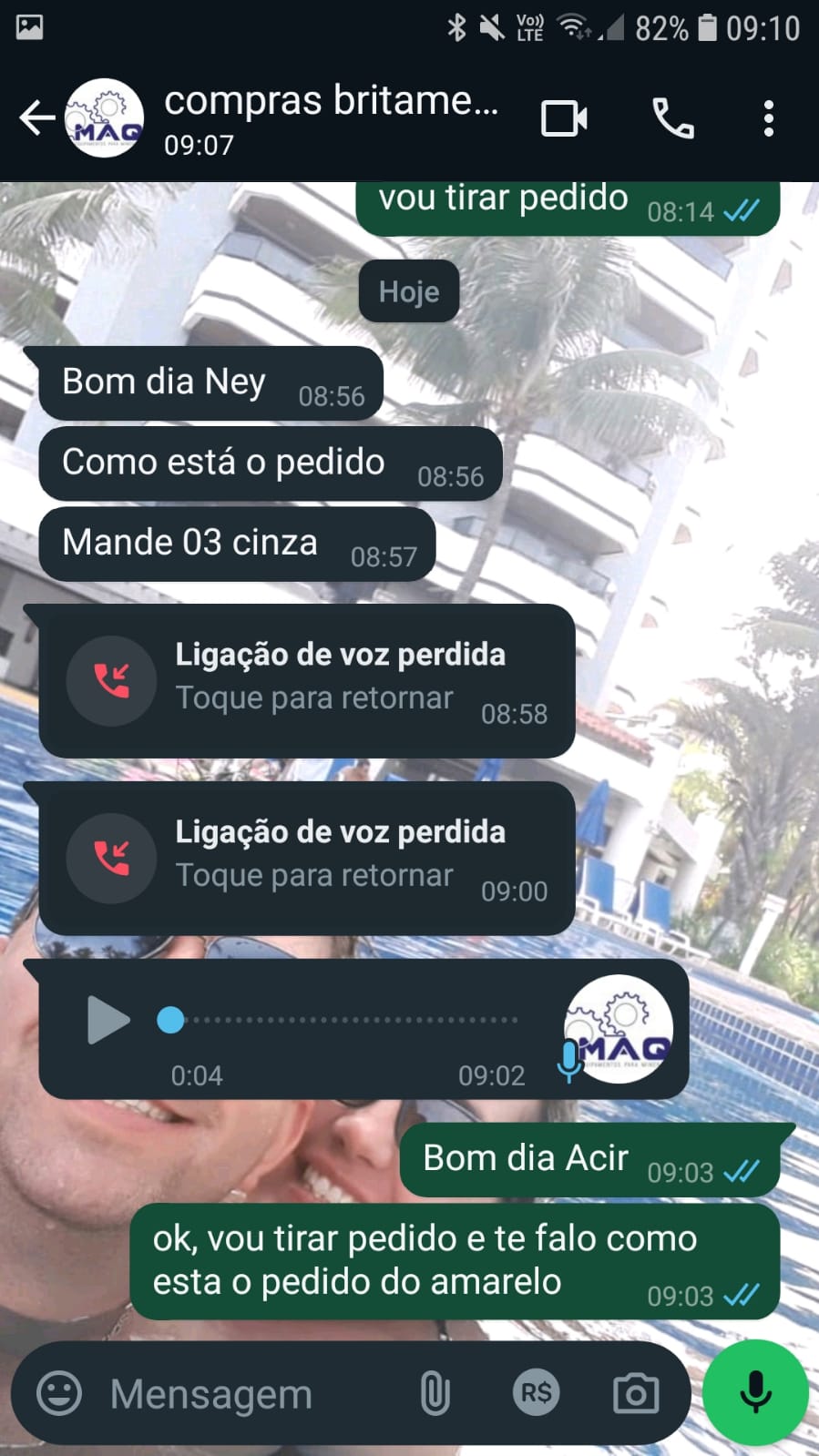The height and width of the screenshot is (1456, 819).
Task: Open the emoji picker
Action: click(x=59, y=1393)
